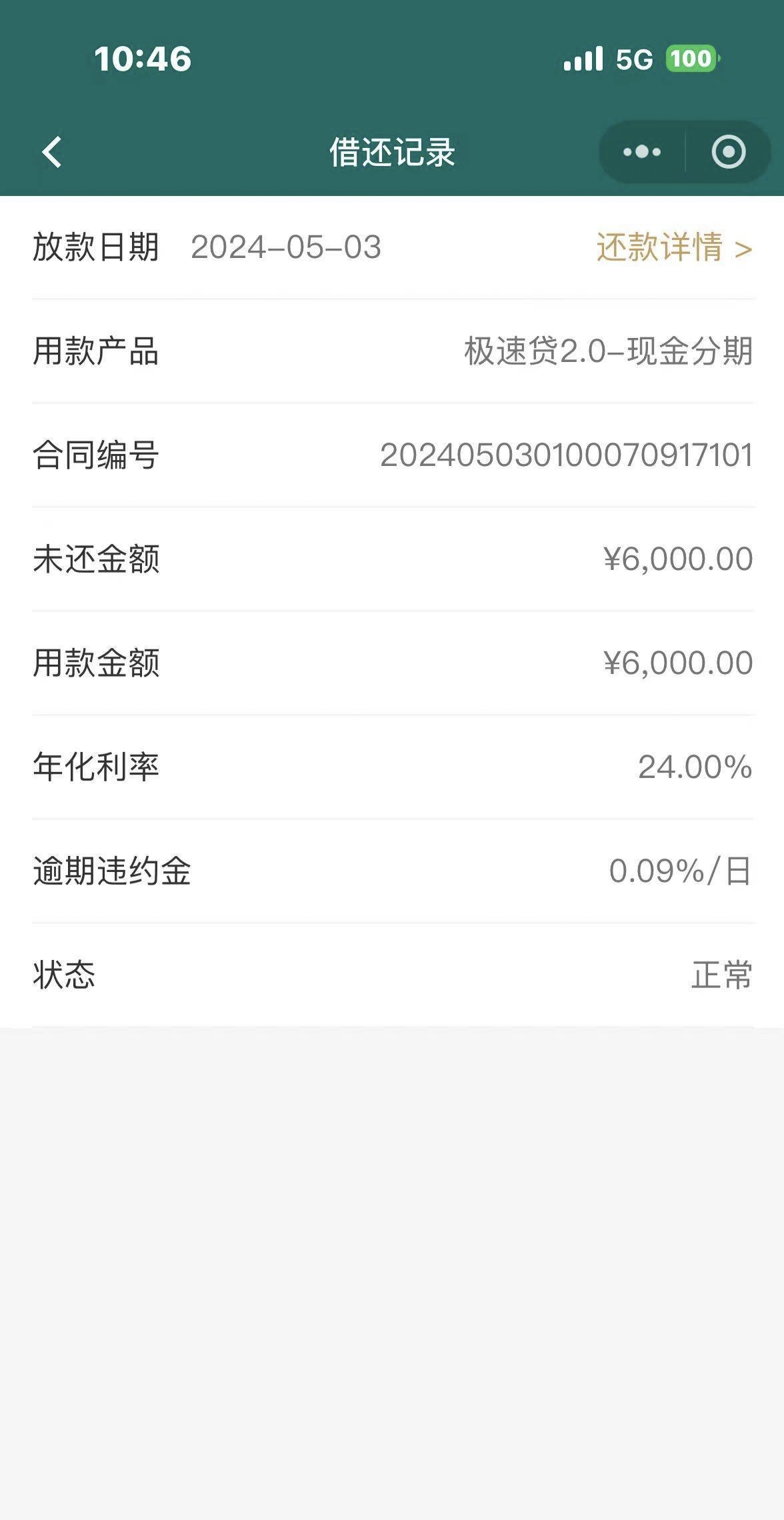Open the mini program three-dot menu
Image resolution: width=784 pixels, height=1520 pixels.
coord(641,152)
